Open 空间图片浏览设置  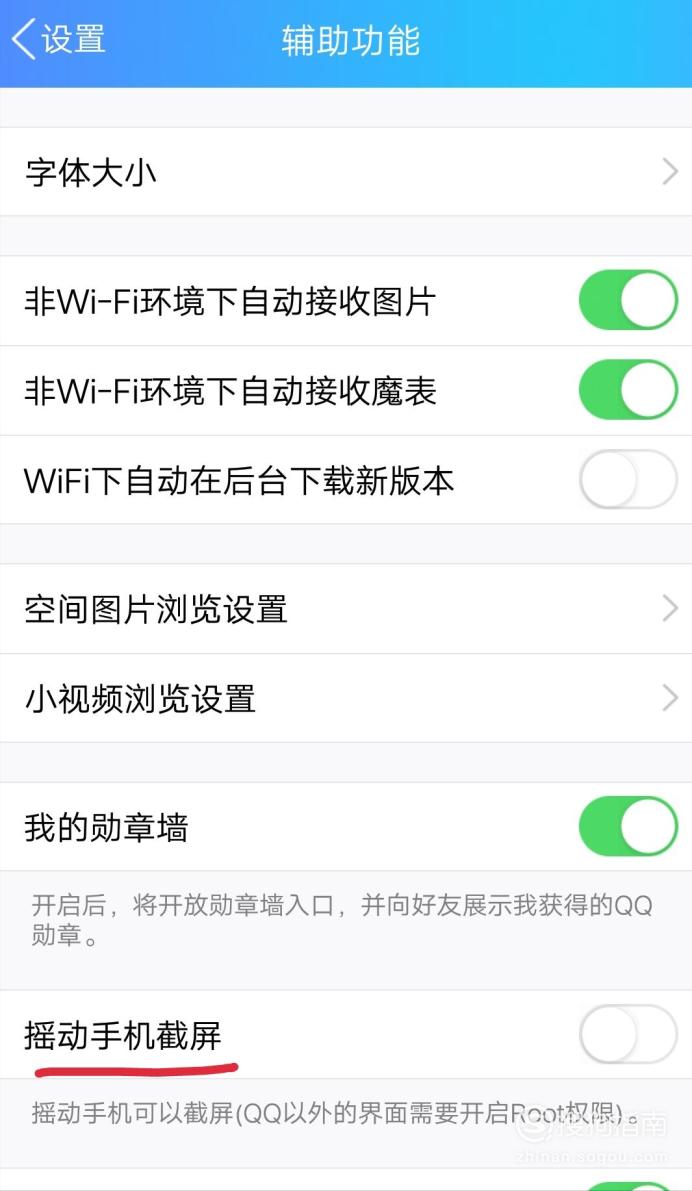tap(346, 609)
